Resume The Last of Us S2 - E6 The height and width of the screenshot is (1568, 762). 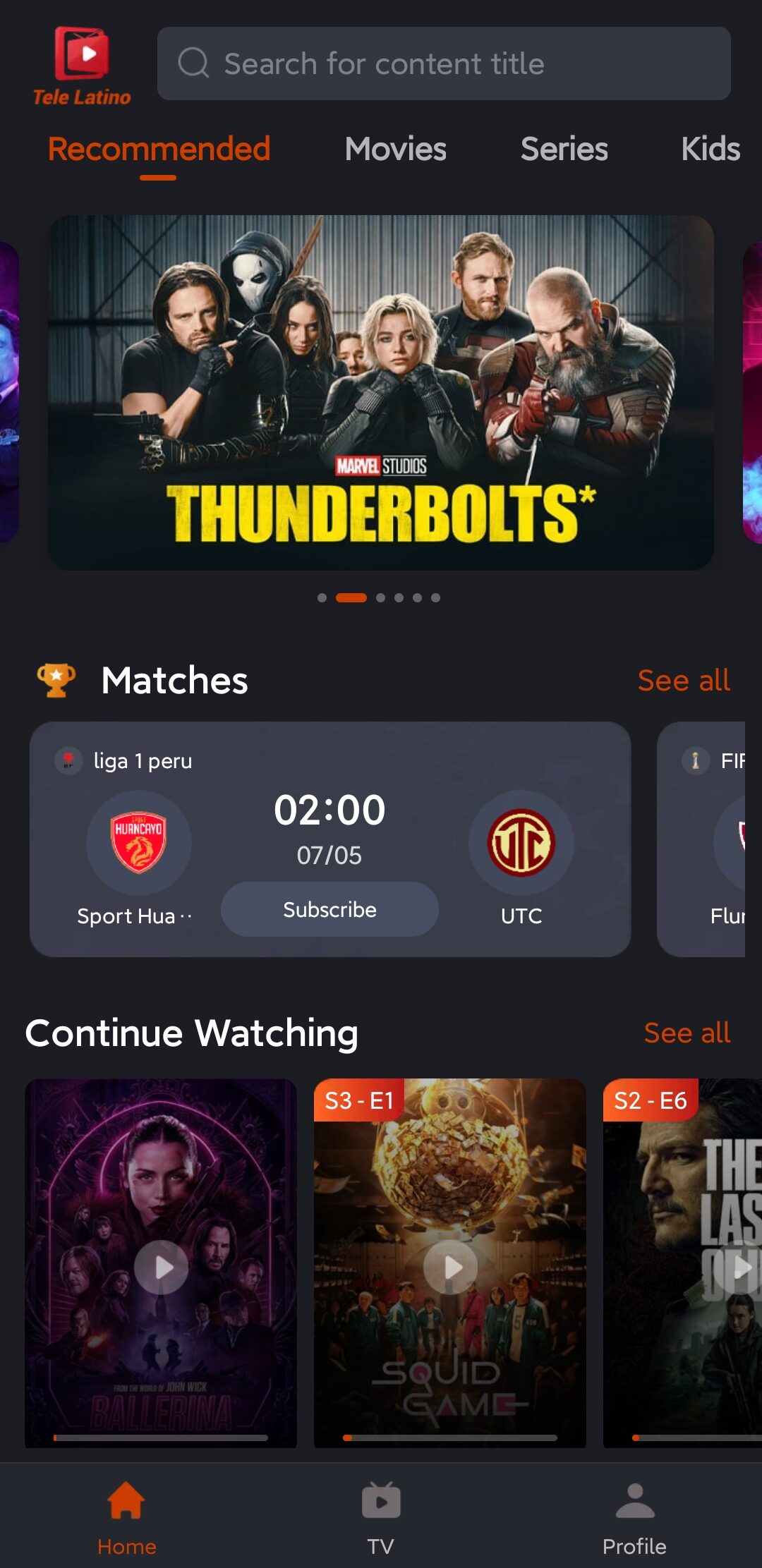coord(737,1267)
